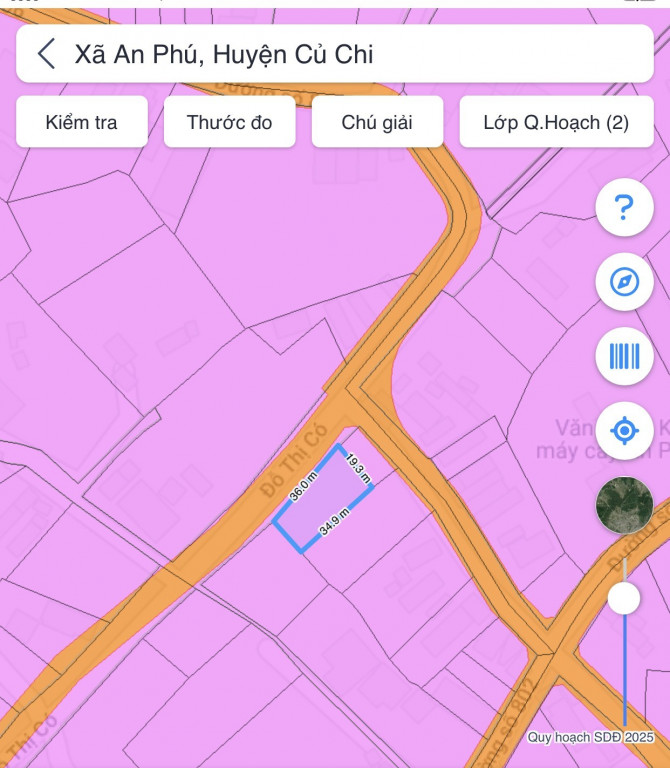This screenshot has height=768, width=670.
Task: Center map on my current location
Action: point(624,431)
